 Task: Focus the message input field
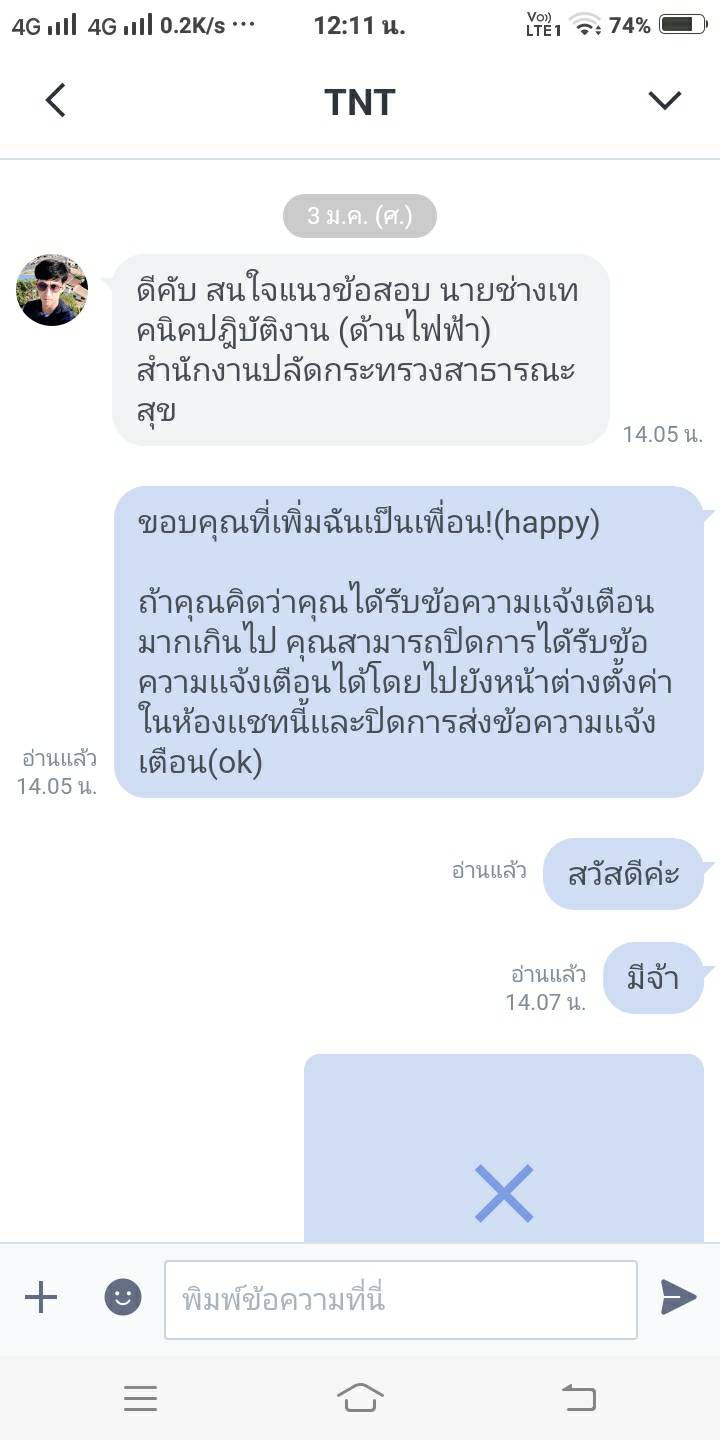click(400, 1299)
